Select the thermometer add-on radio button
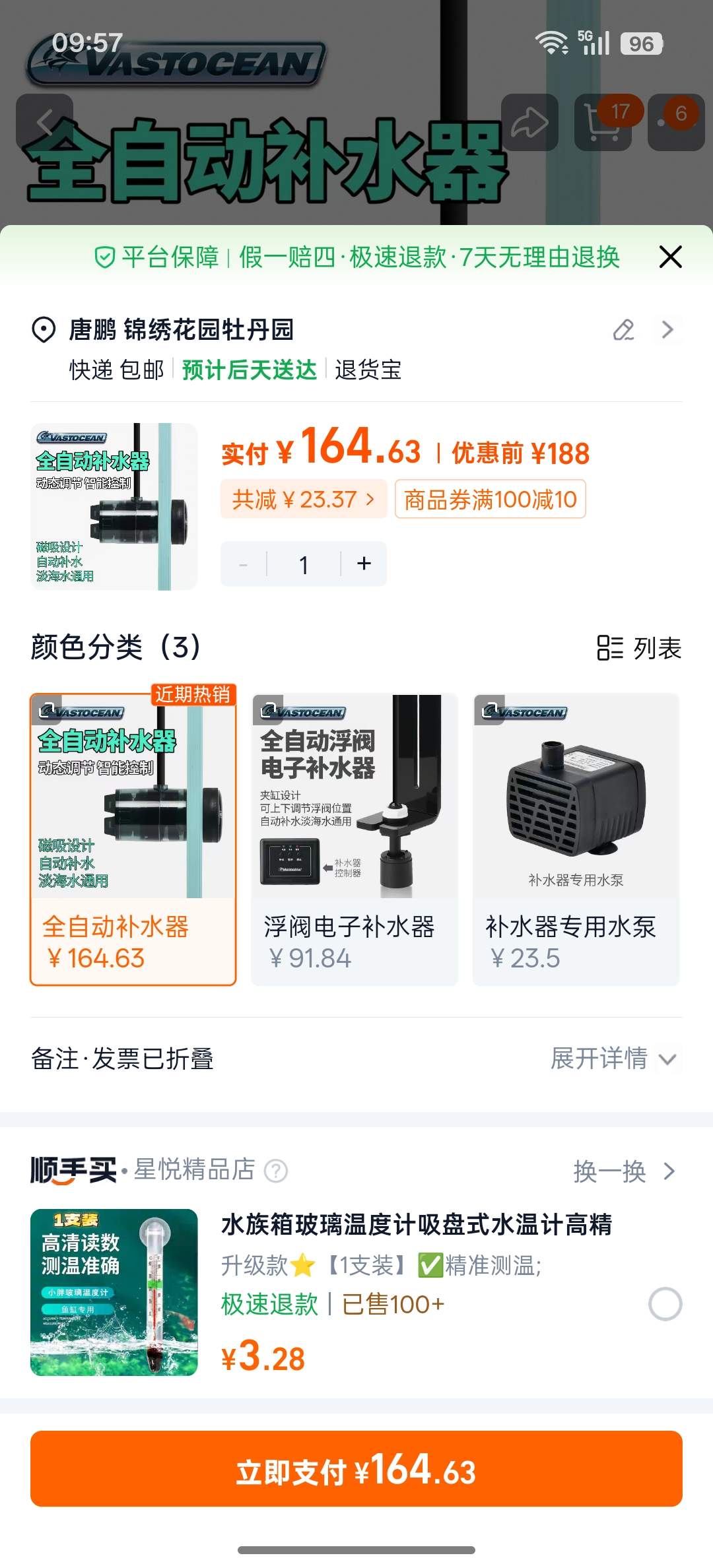The width and height of the screenshot is (713, 1568). pyautogui.click(x=665, y=1303)
